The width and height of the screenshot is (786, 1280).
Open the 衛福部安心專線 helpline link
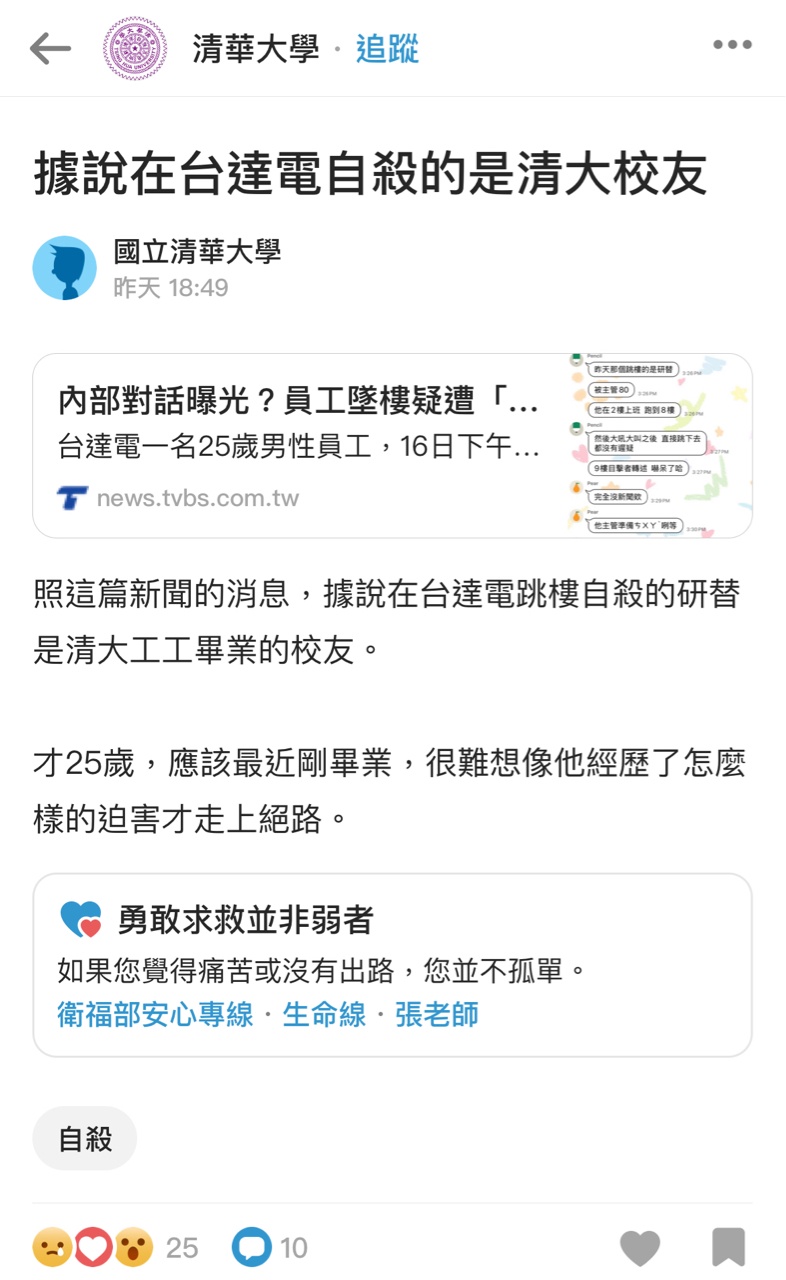(x=155, y=1015)
